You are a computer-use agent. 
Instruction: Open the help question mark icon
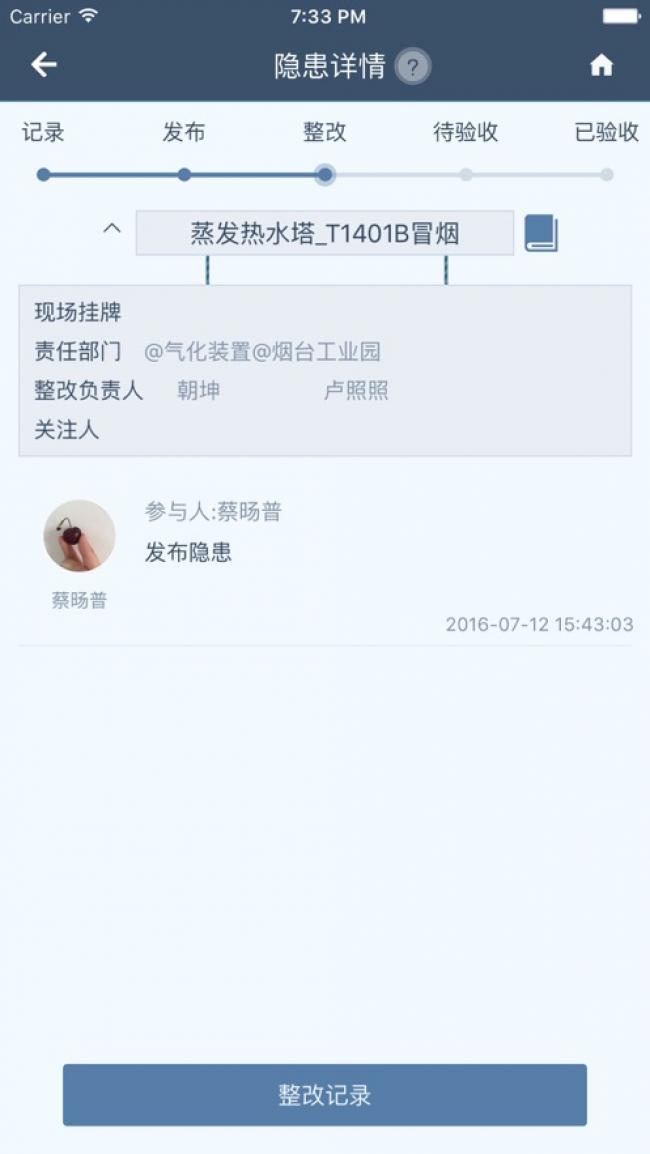[x=413, y=67]
